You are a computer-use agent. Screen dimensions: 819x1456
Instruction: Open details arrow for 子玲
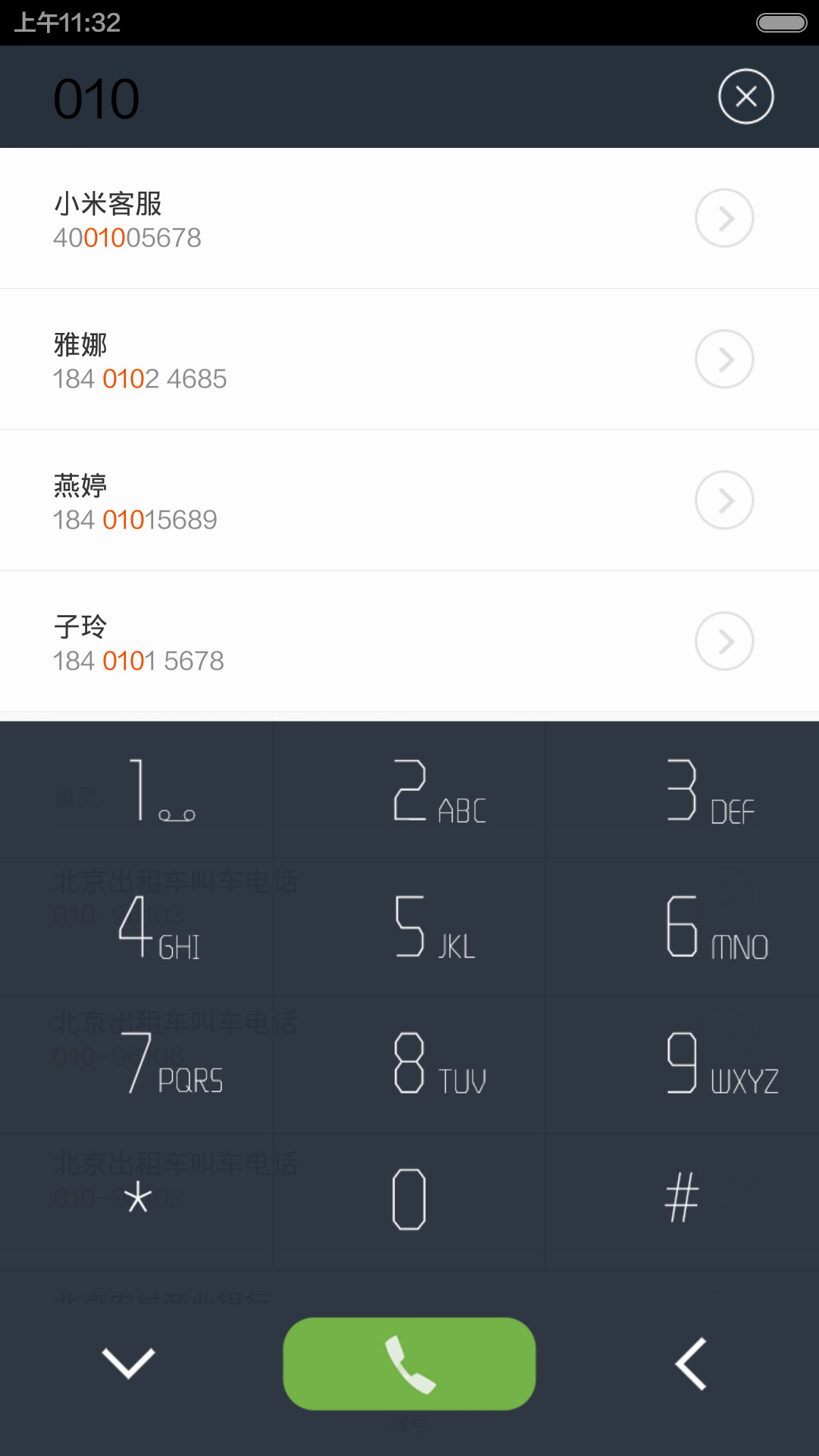(x=724, y=642)
